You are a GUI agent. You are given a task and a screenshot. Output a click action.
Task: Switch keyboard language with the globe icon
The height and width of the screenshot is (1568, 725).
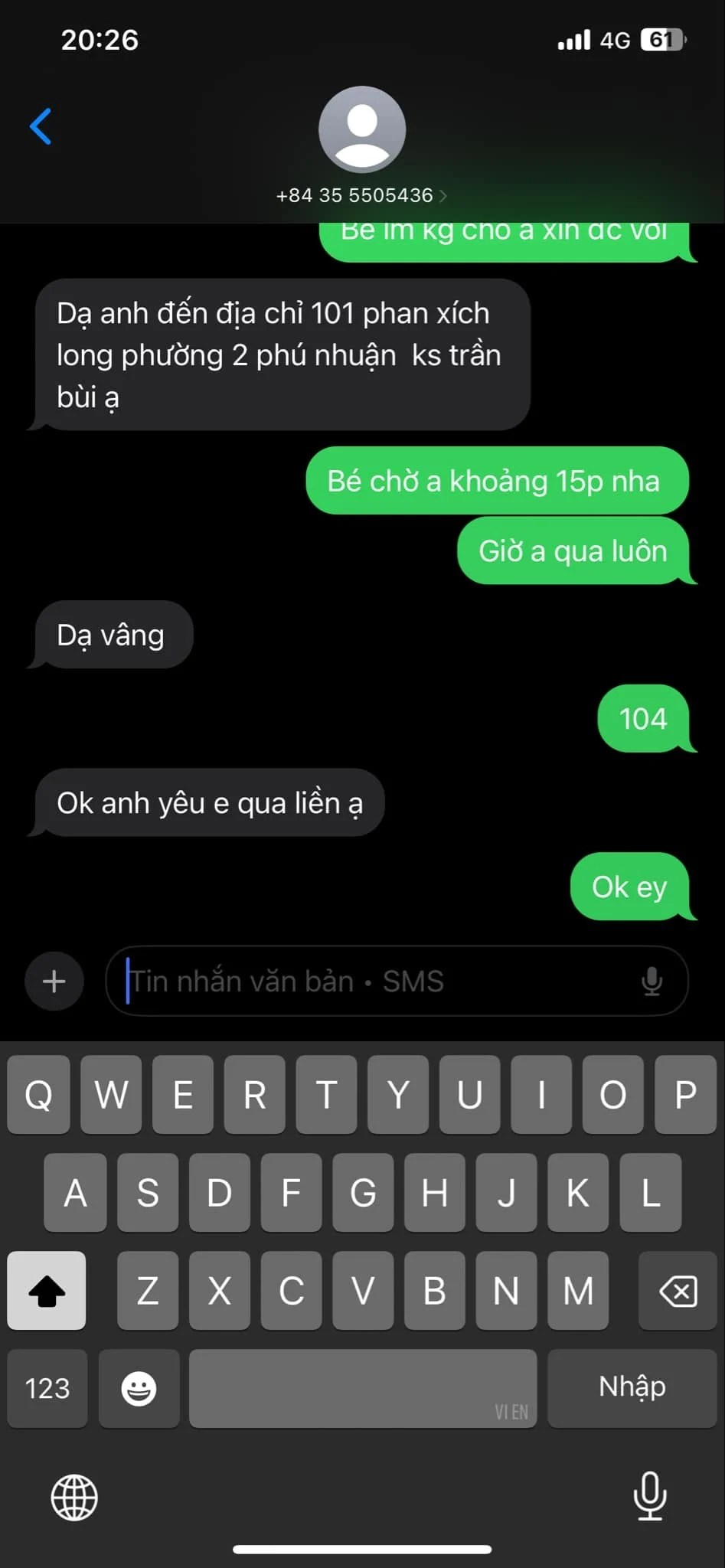tap(74, 1498)
